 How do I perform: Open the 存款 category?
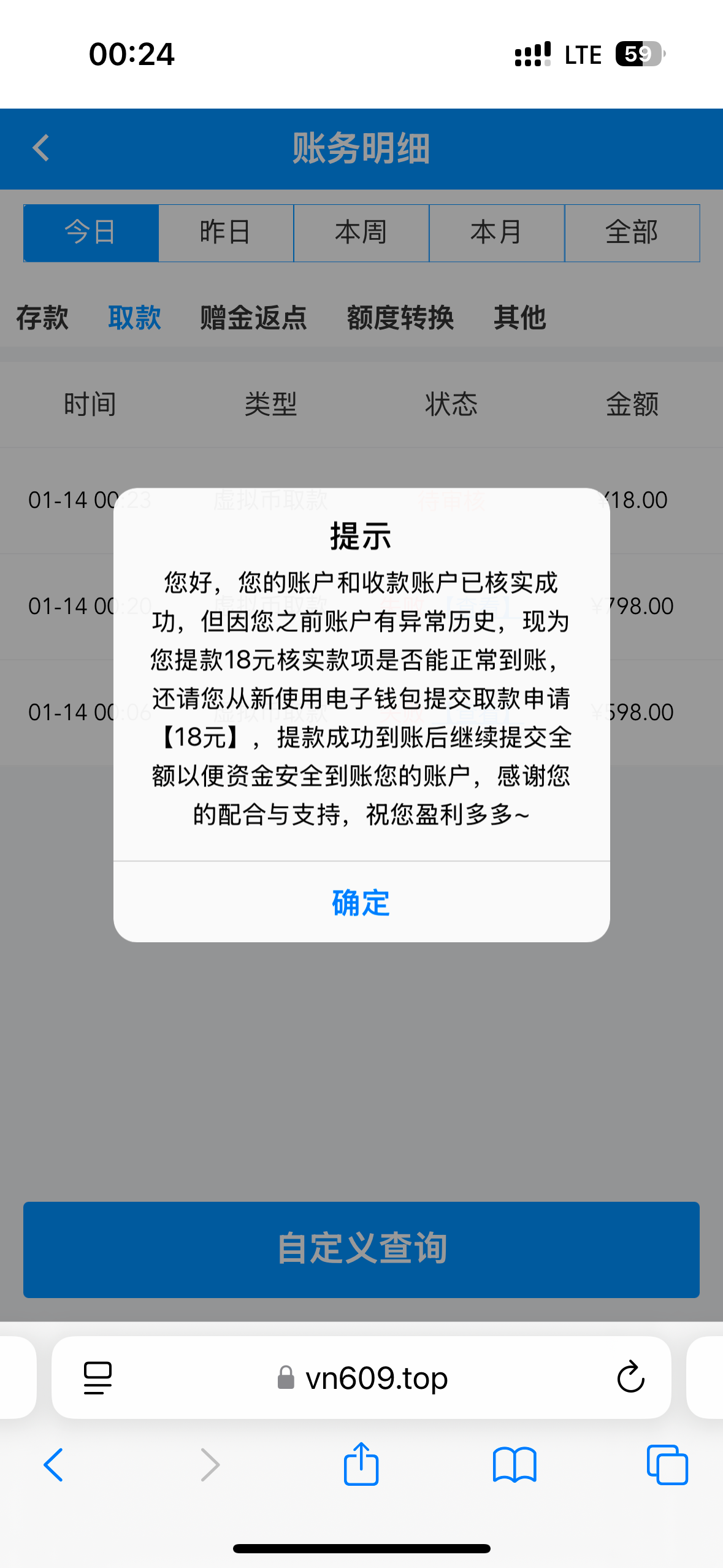42,318
